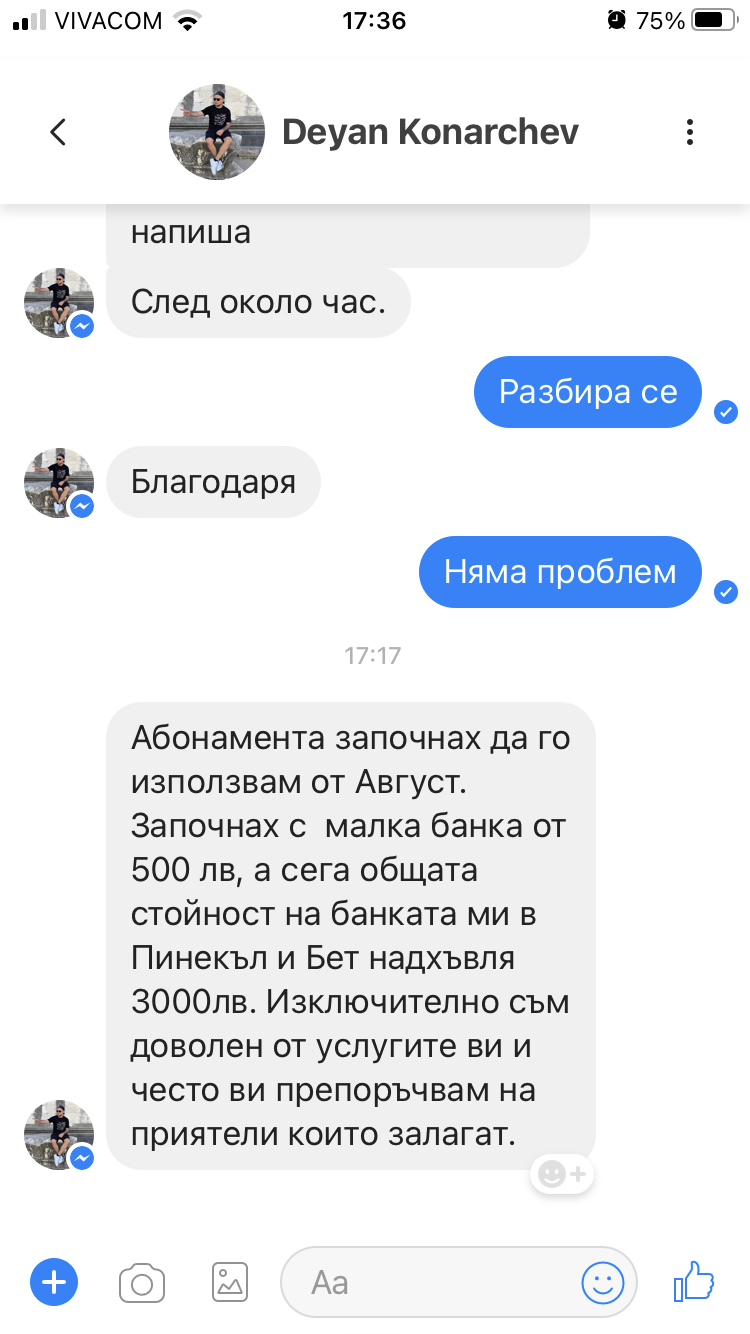Tap the blue plus attachments button

point(54,1281)
